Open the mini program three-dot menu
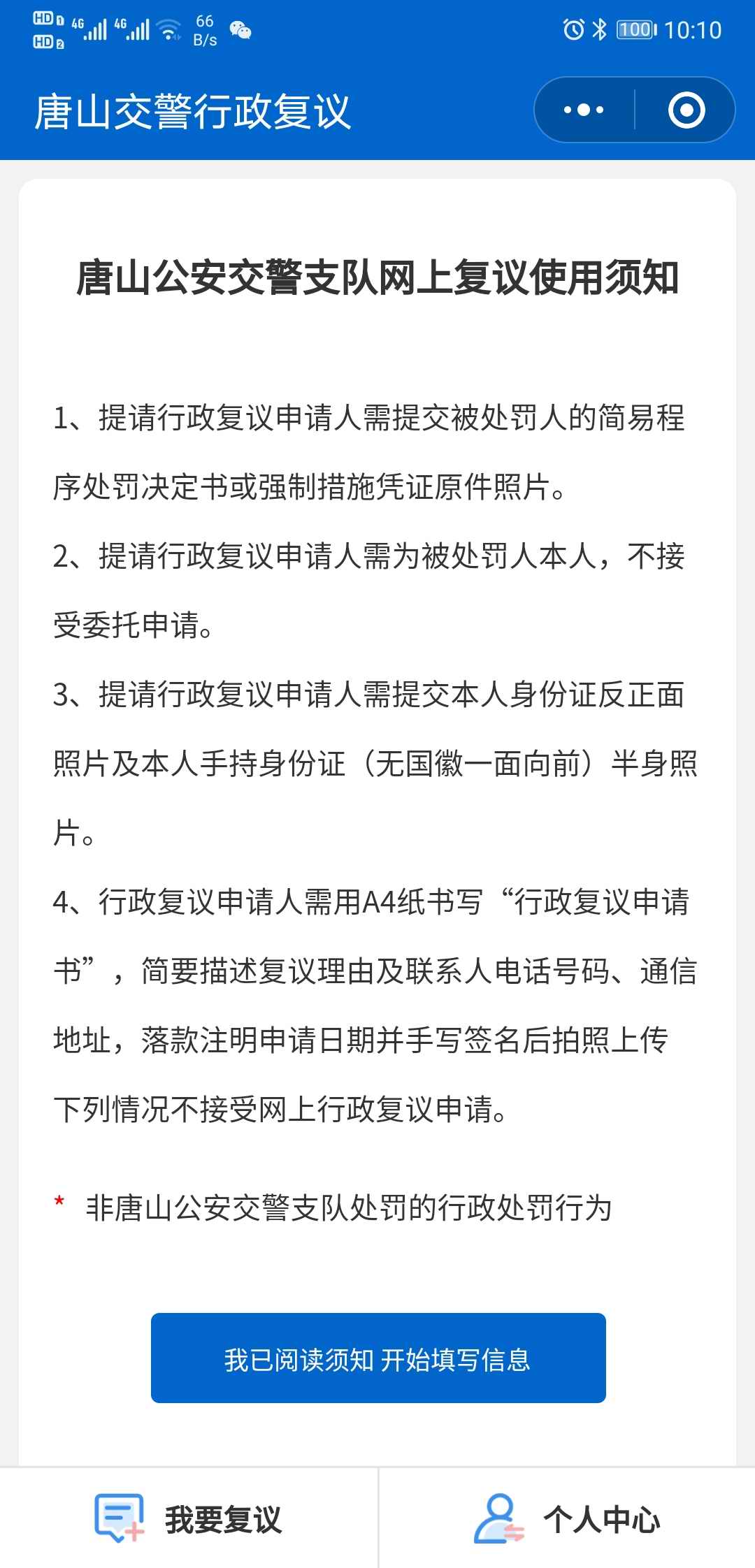This screenshot has height=1568, width=755. [x=584, y=110]
